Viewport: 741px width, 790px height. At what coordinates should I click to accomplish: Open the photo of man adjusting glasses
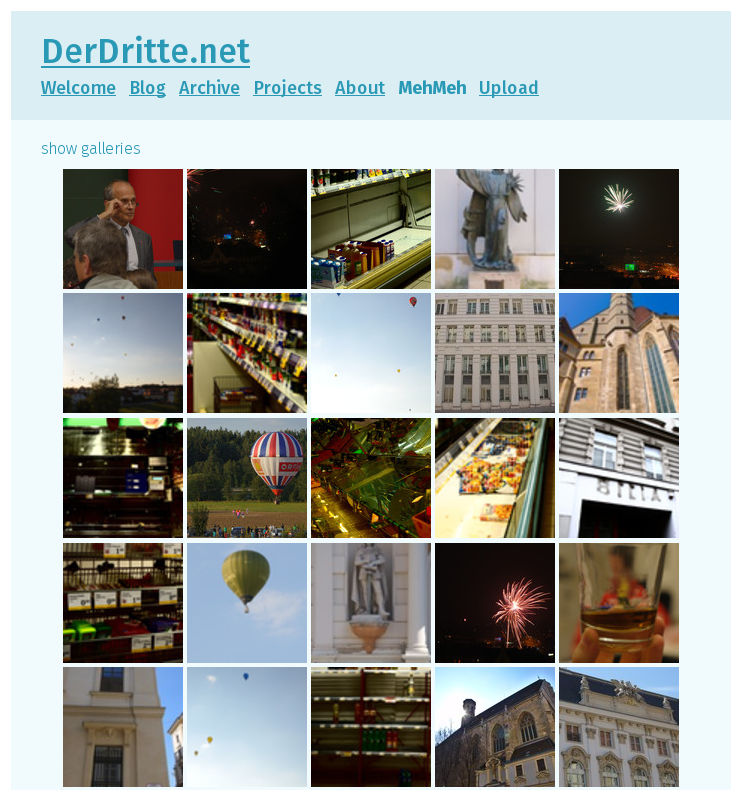123,229
